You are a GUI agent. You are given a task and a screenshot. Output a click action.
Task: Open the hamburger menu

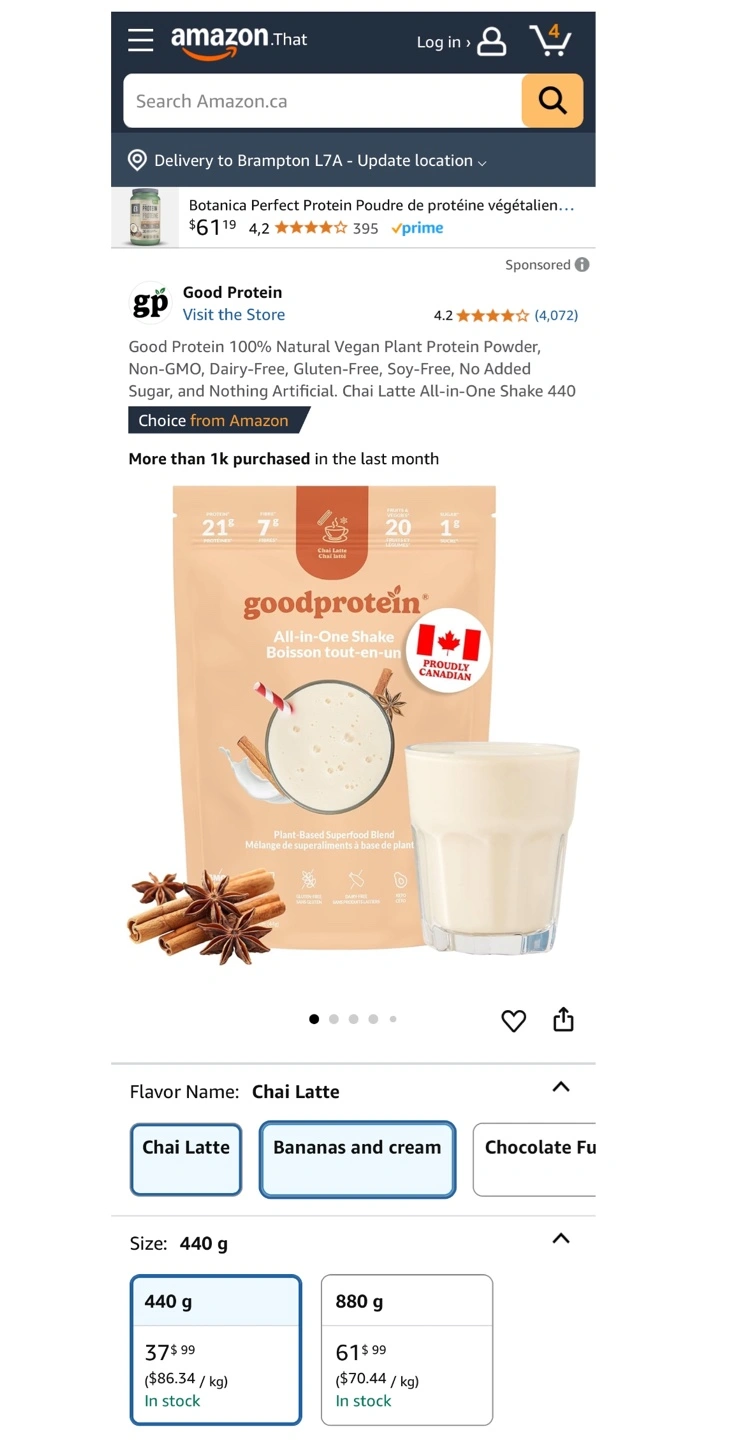141,40
